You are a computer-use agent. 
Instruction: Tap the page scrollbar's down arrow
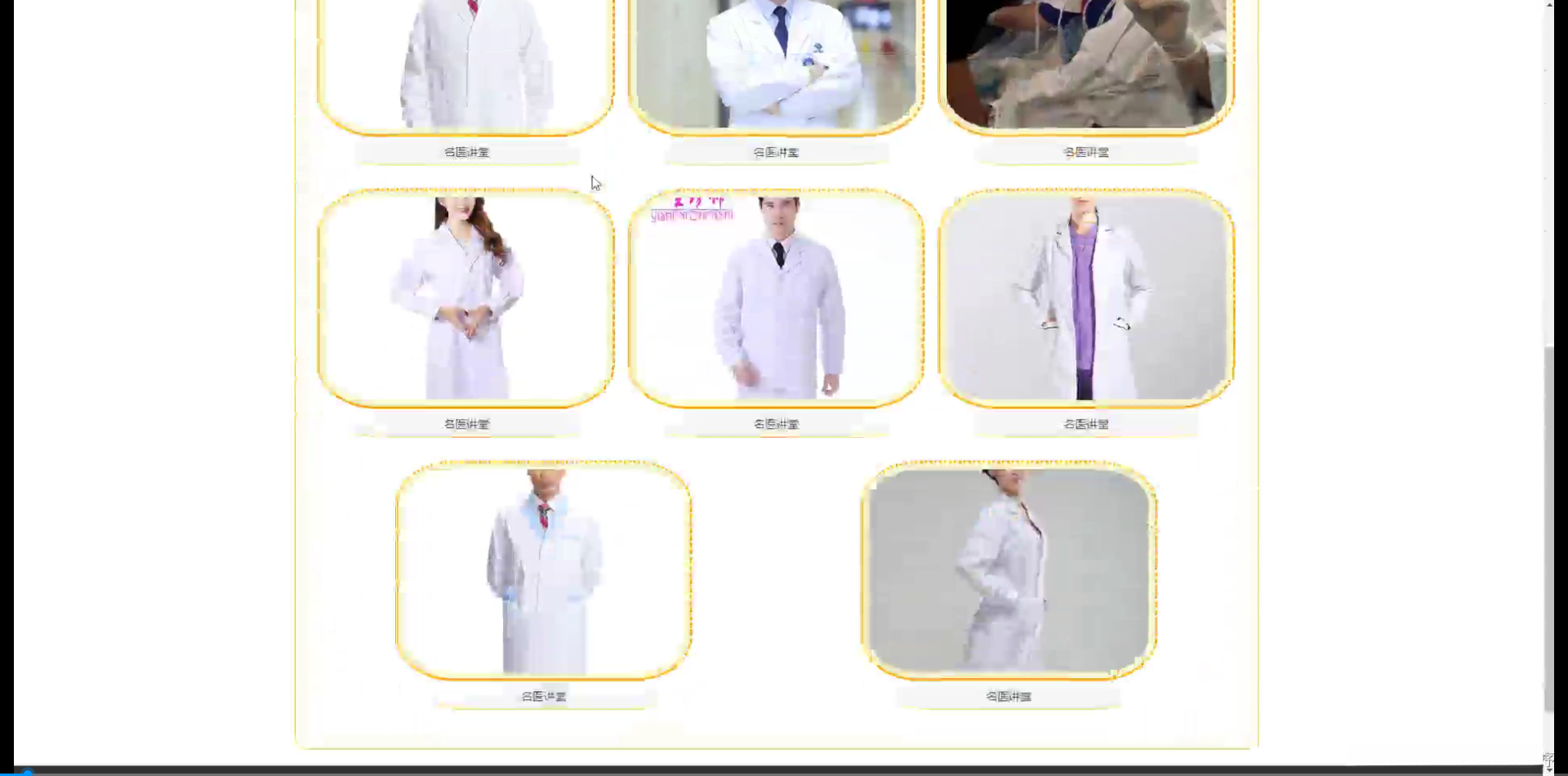(1548, 769)
